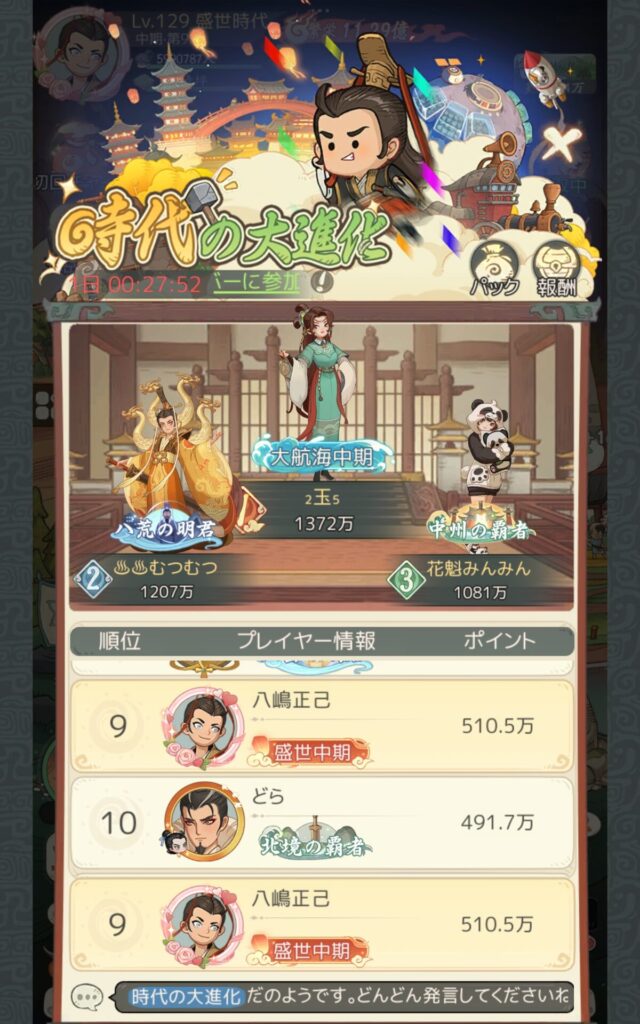
Task: Open the パック shop button
Action: [x=495, y=268]
